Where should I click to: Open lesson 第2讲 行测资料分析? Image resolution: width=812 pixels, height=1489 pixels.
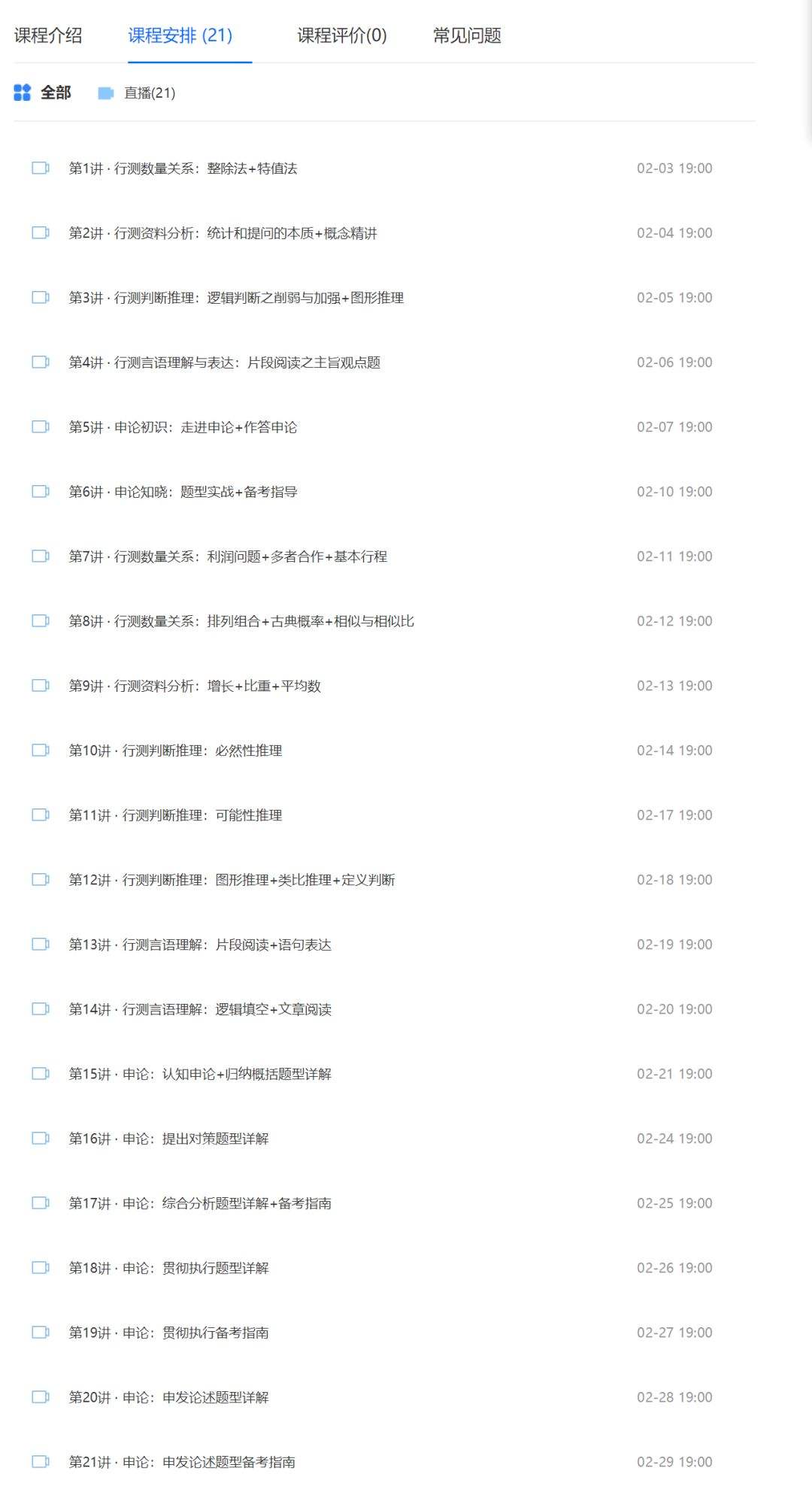tap(223, 233)
